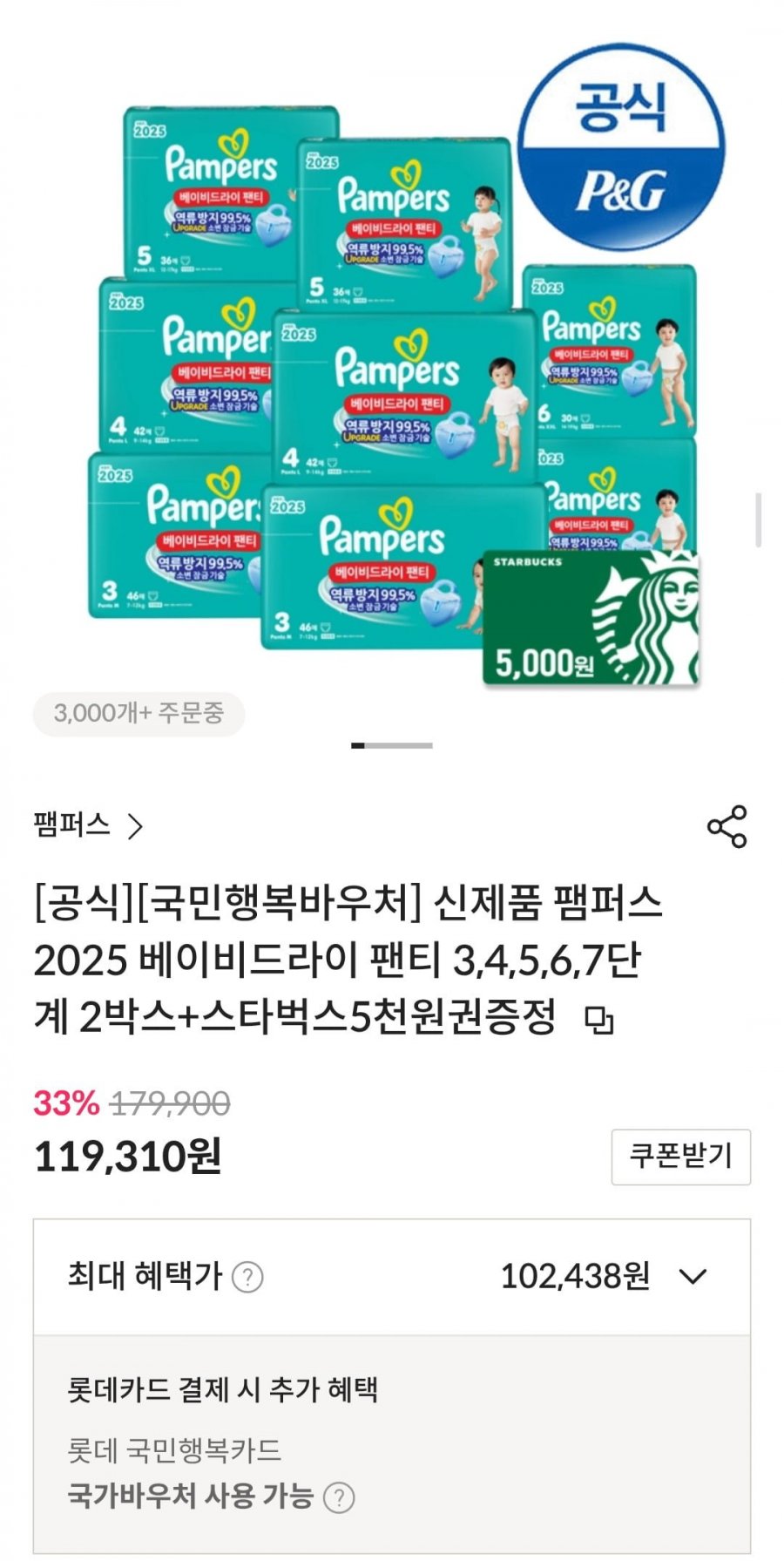Screen dimensions: 784x1561
Task: Tap the 쿠폰받기 button
Action: coord(680,1157)
